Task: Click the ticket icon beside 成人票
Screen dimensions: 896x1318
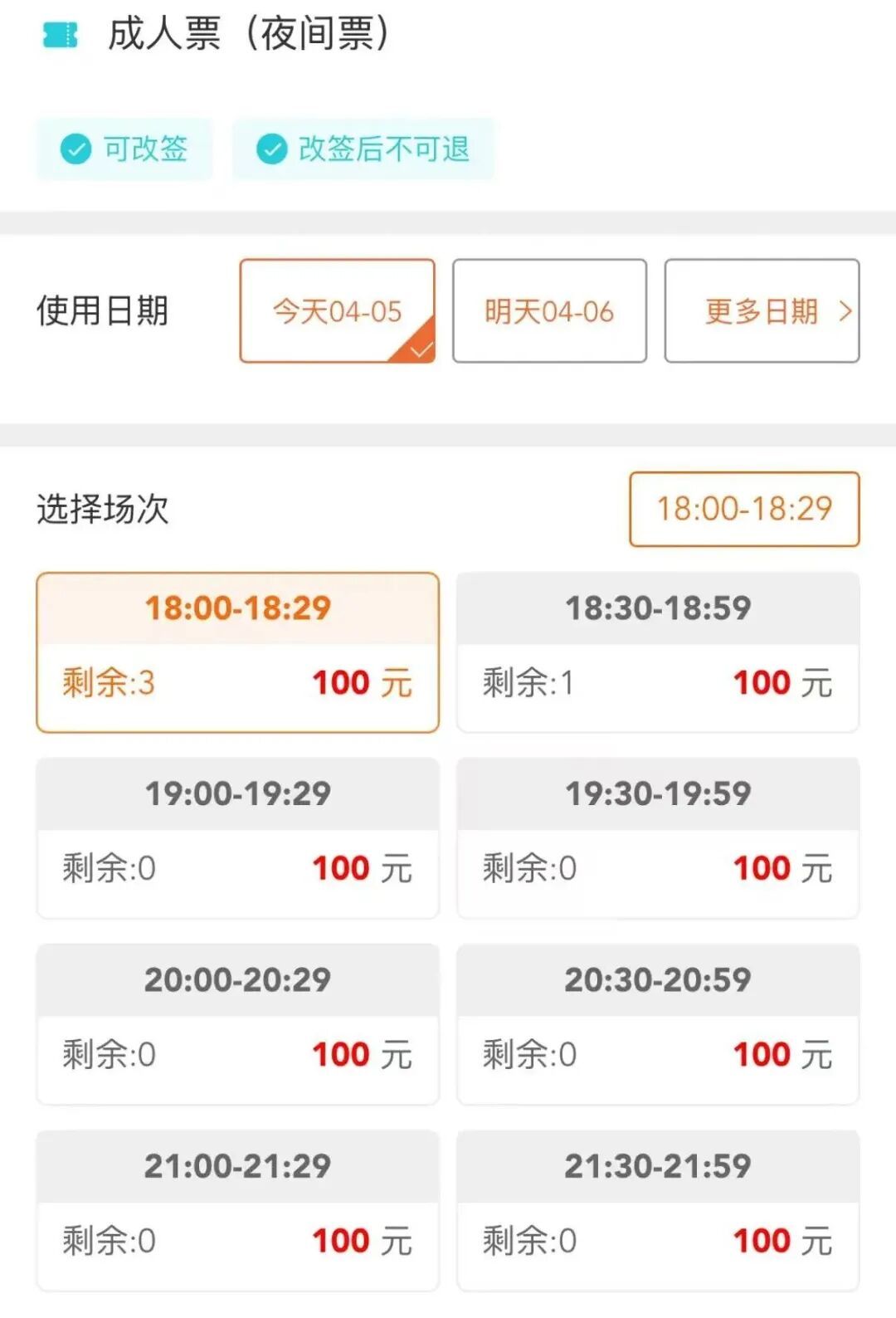Action: click(x=60, y=35)
